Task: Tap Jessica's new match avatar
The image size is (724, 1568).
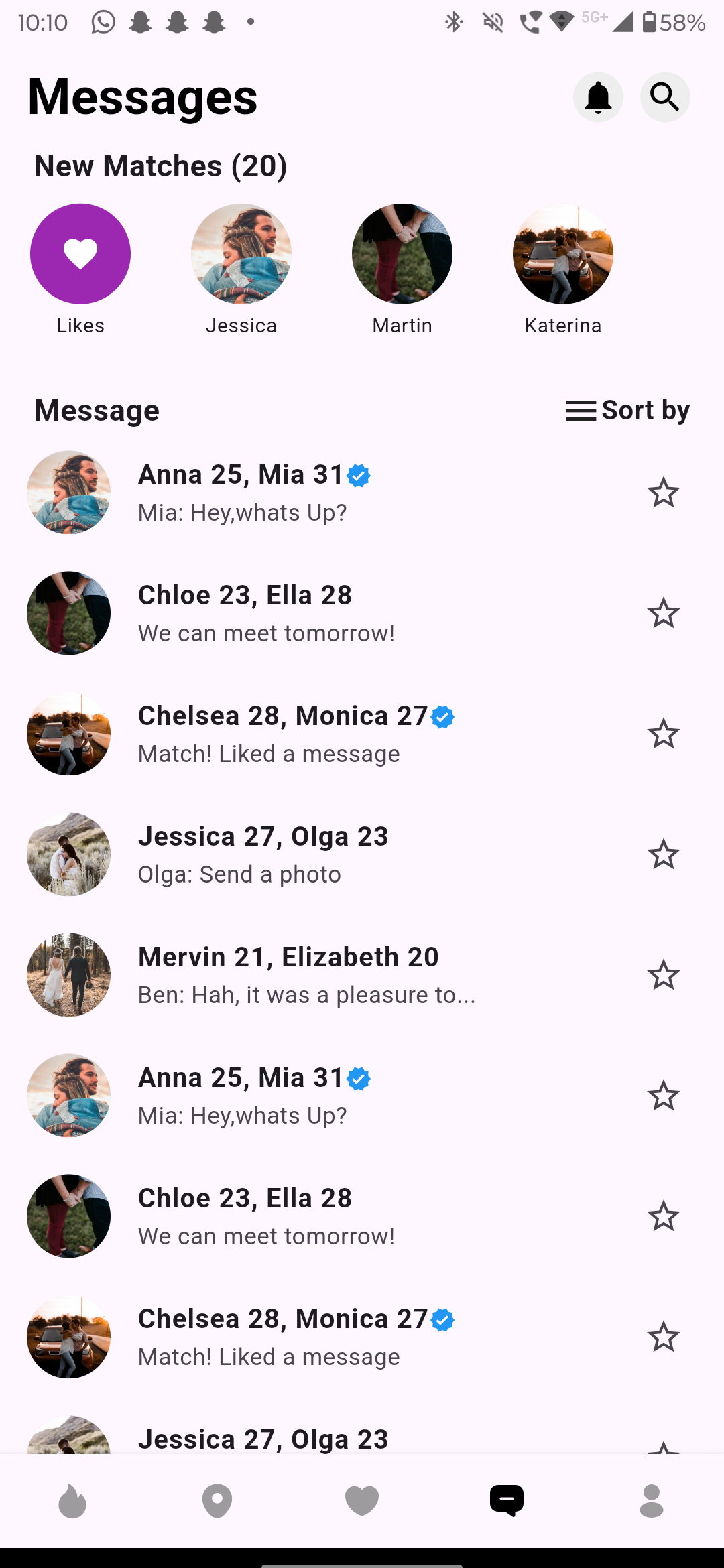Action: tap(241, 253)
